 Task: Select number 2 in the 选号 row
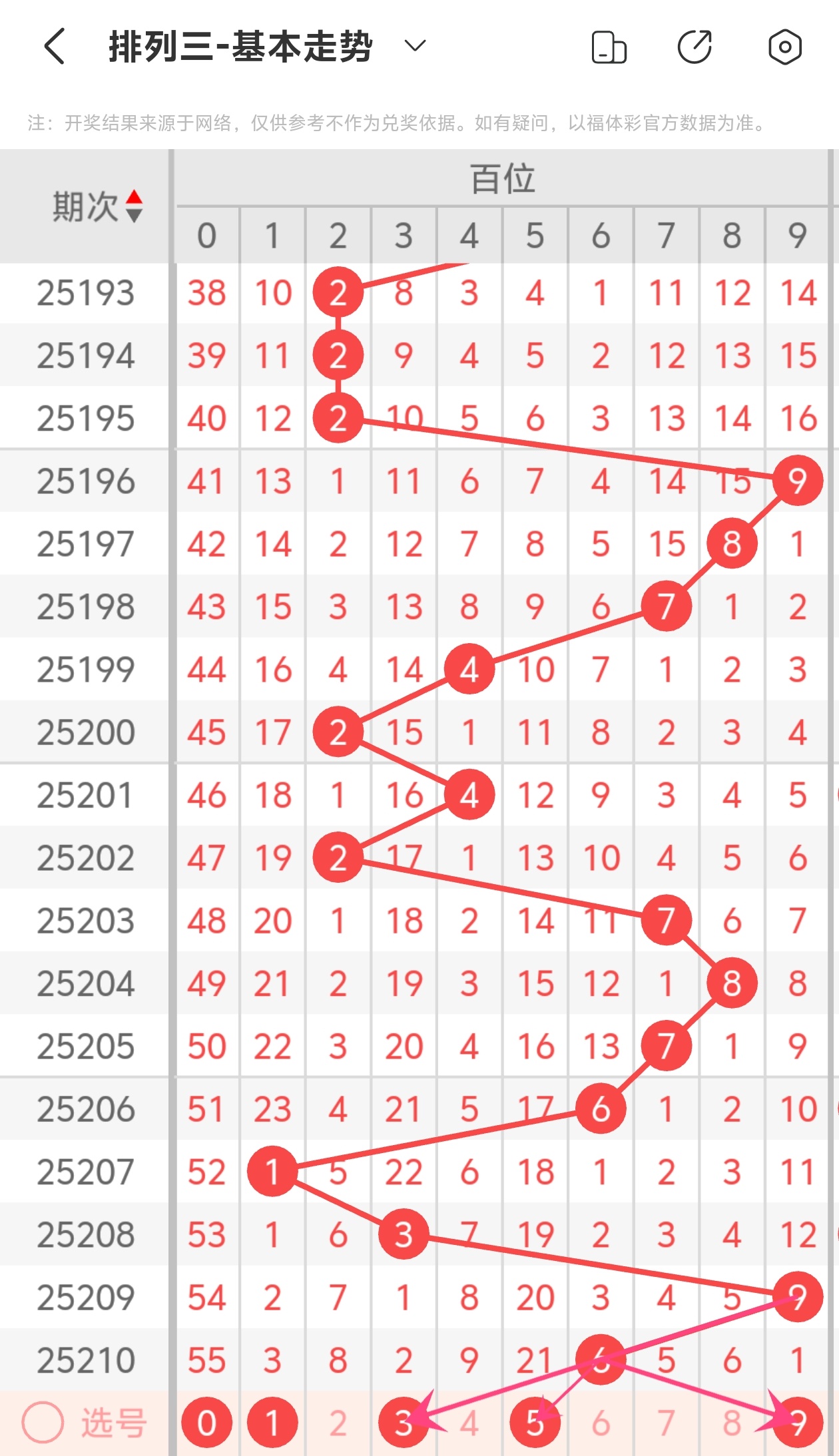pos(338,1423)
